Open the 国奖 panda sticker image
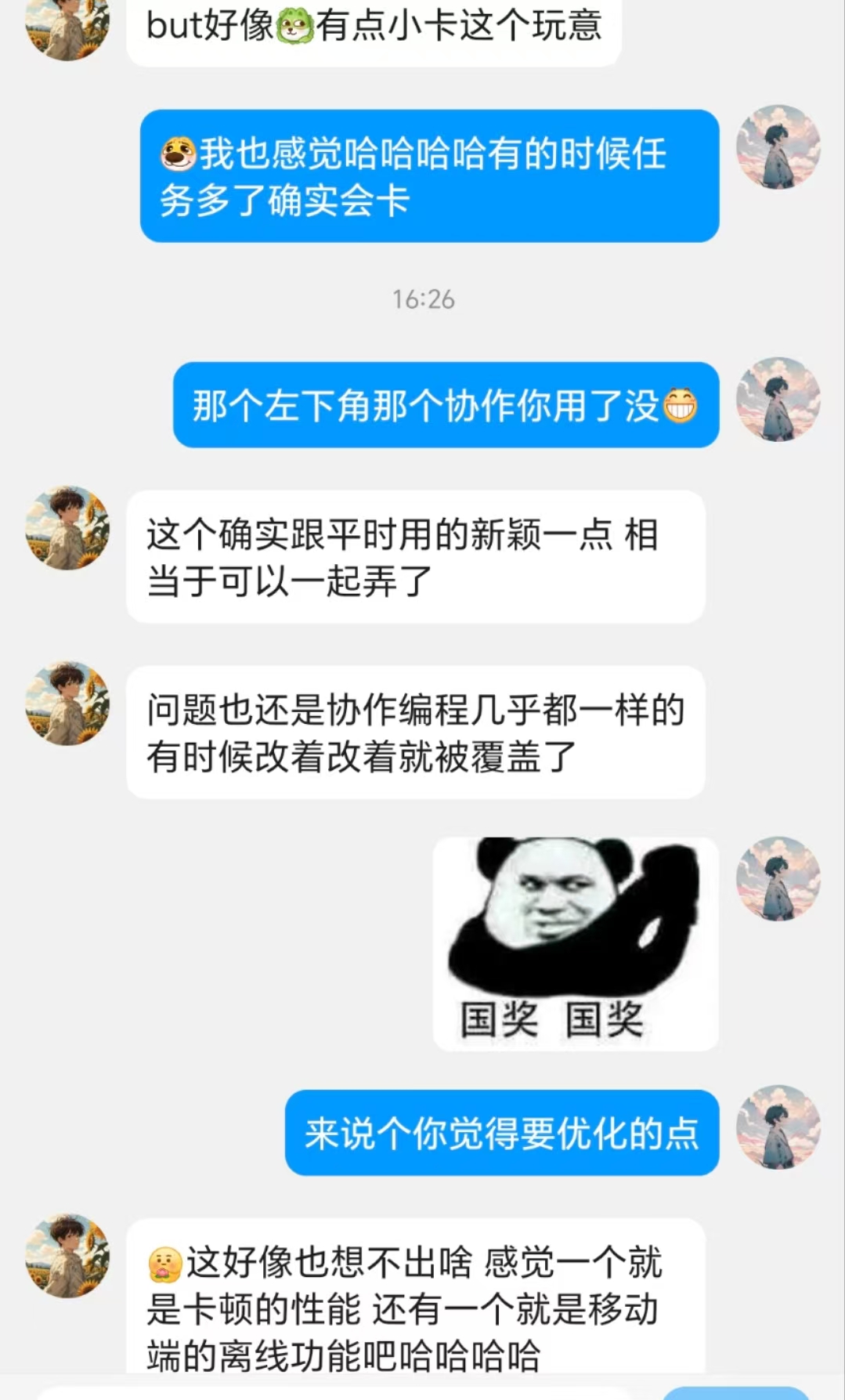The width and height of the screenshot is (845, 1400). click(x=576, y=943)
